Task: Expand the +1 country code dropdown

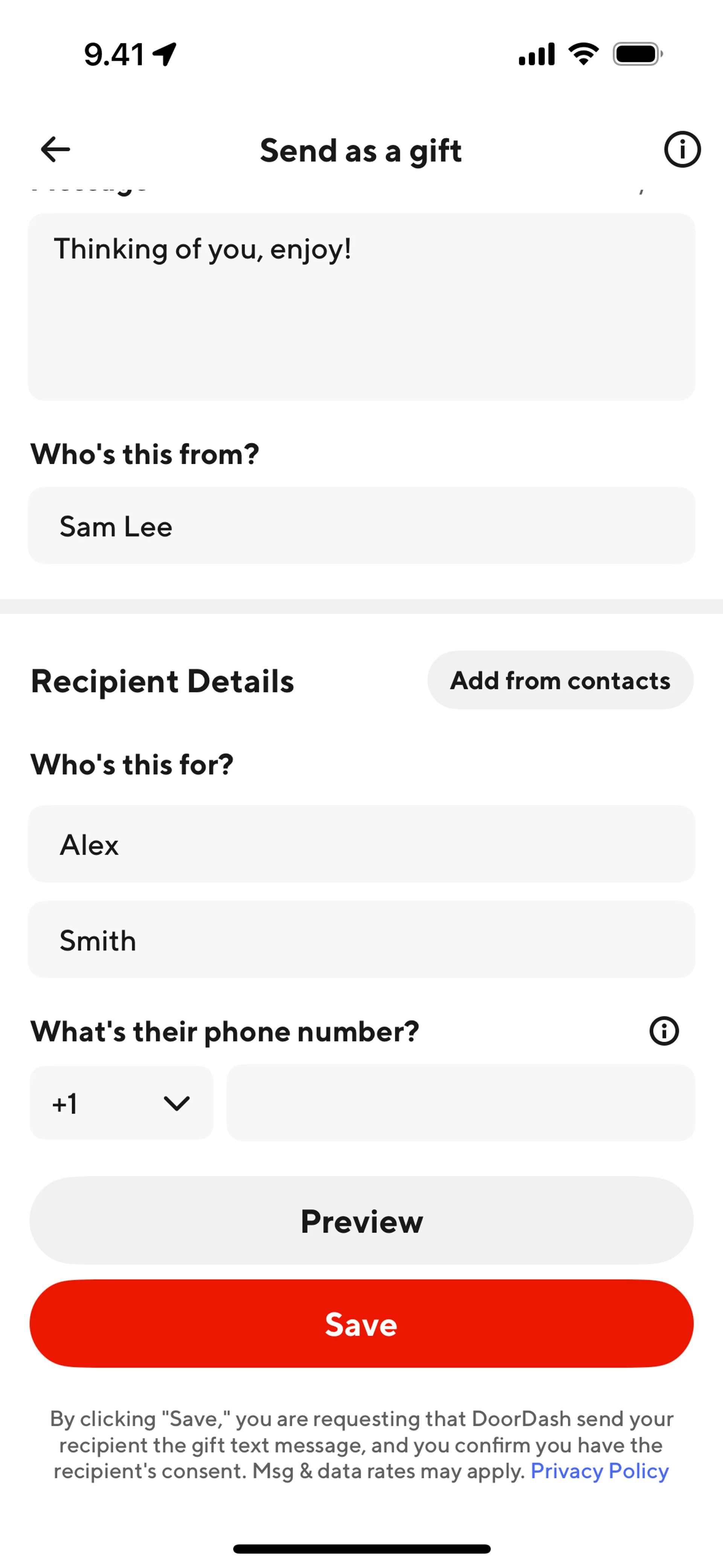Action: pos(122,1103)
